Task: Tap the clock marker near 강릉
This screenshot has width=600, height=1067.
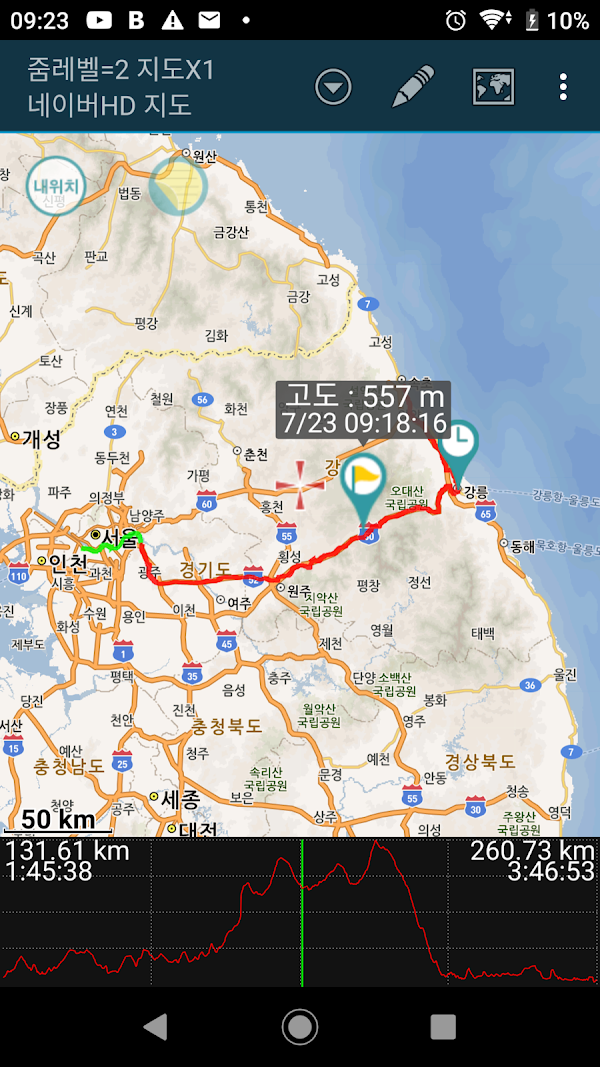Action: [458, 454]
